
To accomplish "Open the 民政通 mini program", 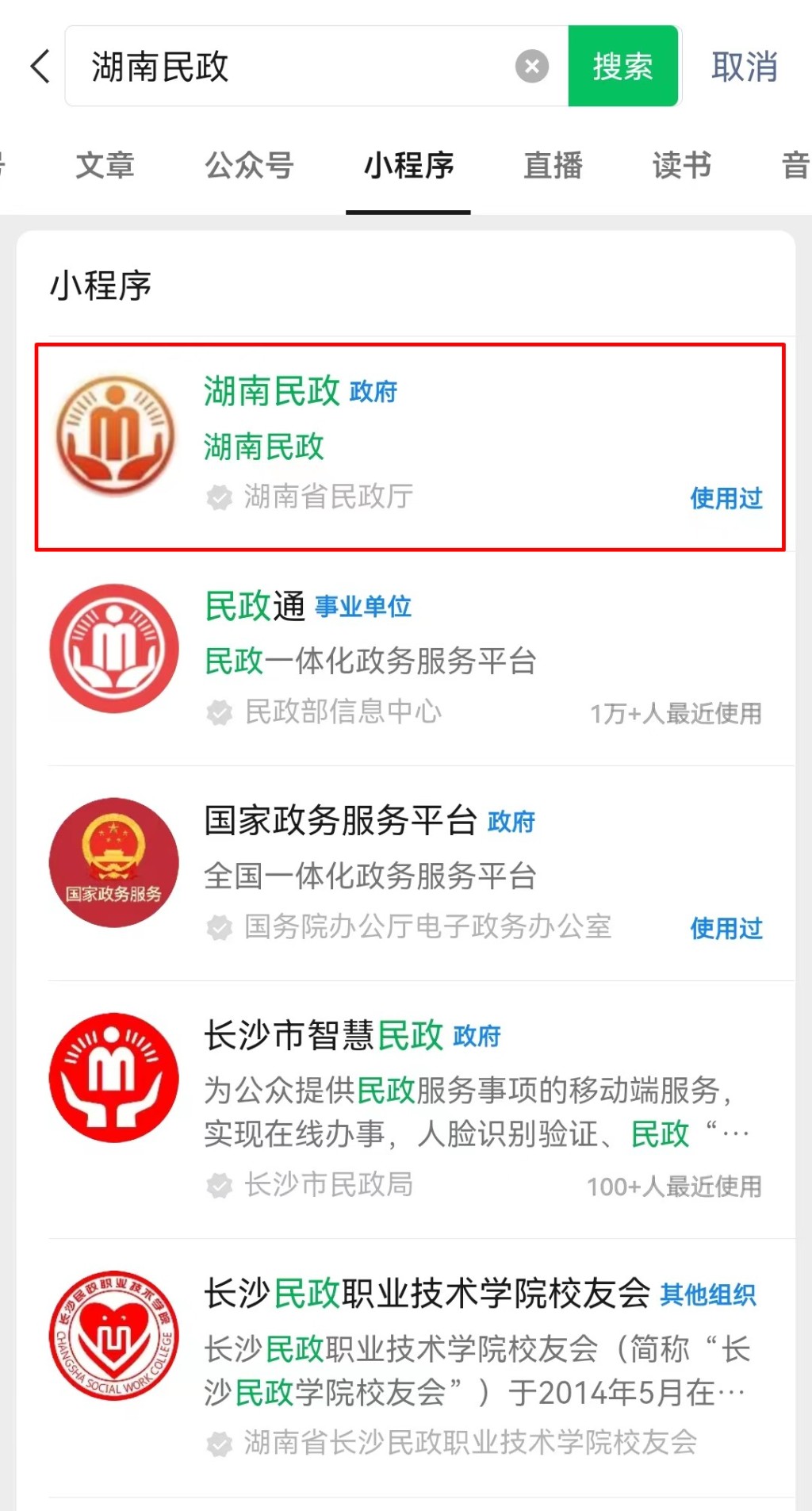I will pyautogui.click(x=409, y=658).
